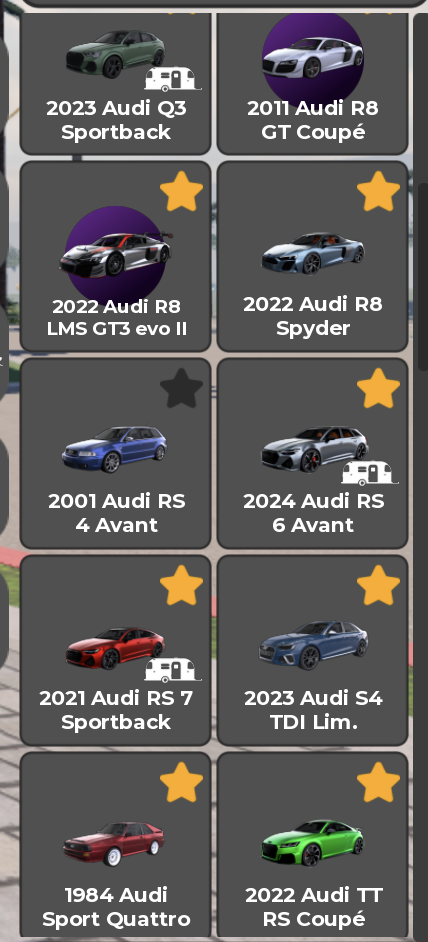The image size is (428, 942).
Task: Toggle the star on 2024 Audi RS 6 Avant
Action: (x=378, y=388)
